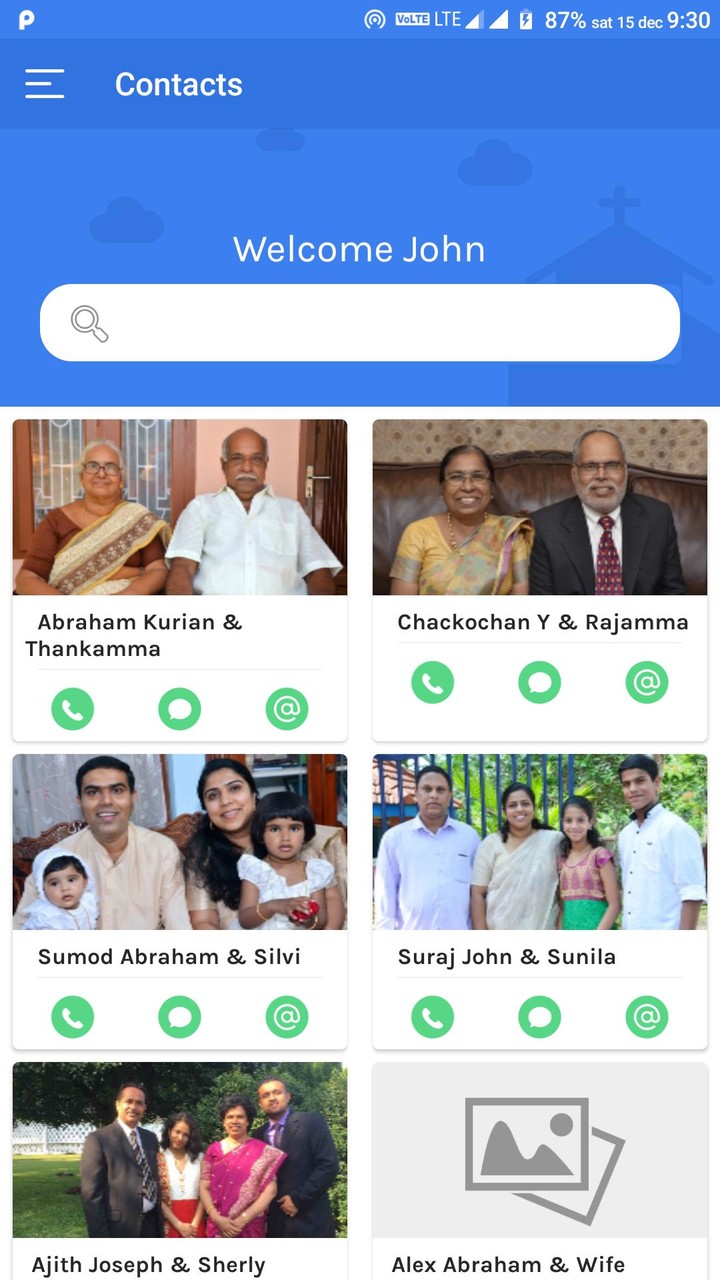Call Abraham Kurian & Thankamma

tap(73, 709)
